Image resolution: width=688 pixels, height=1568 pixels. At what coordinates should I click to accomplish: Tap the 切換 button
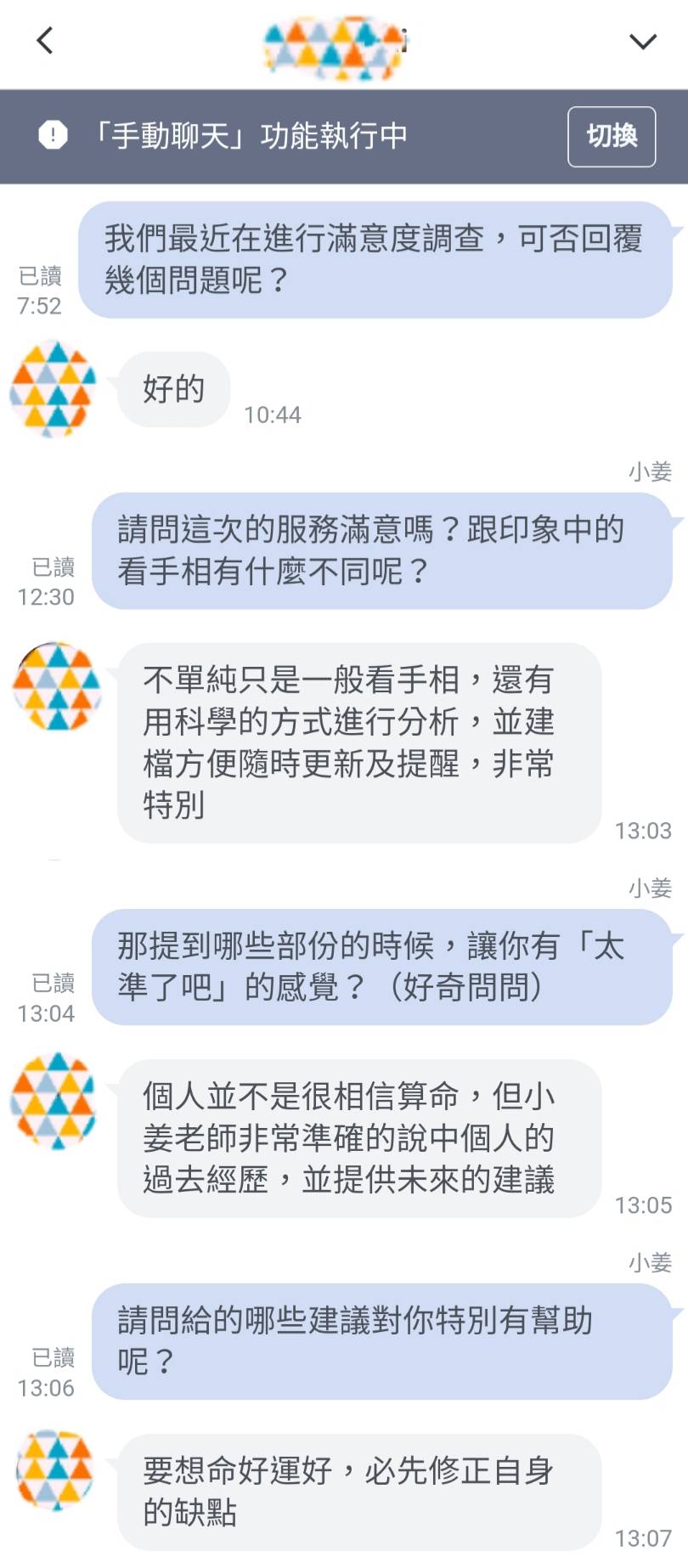coord(611,136)
